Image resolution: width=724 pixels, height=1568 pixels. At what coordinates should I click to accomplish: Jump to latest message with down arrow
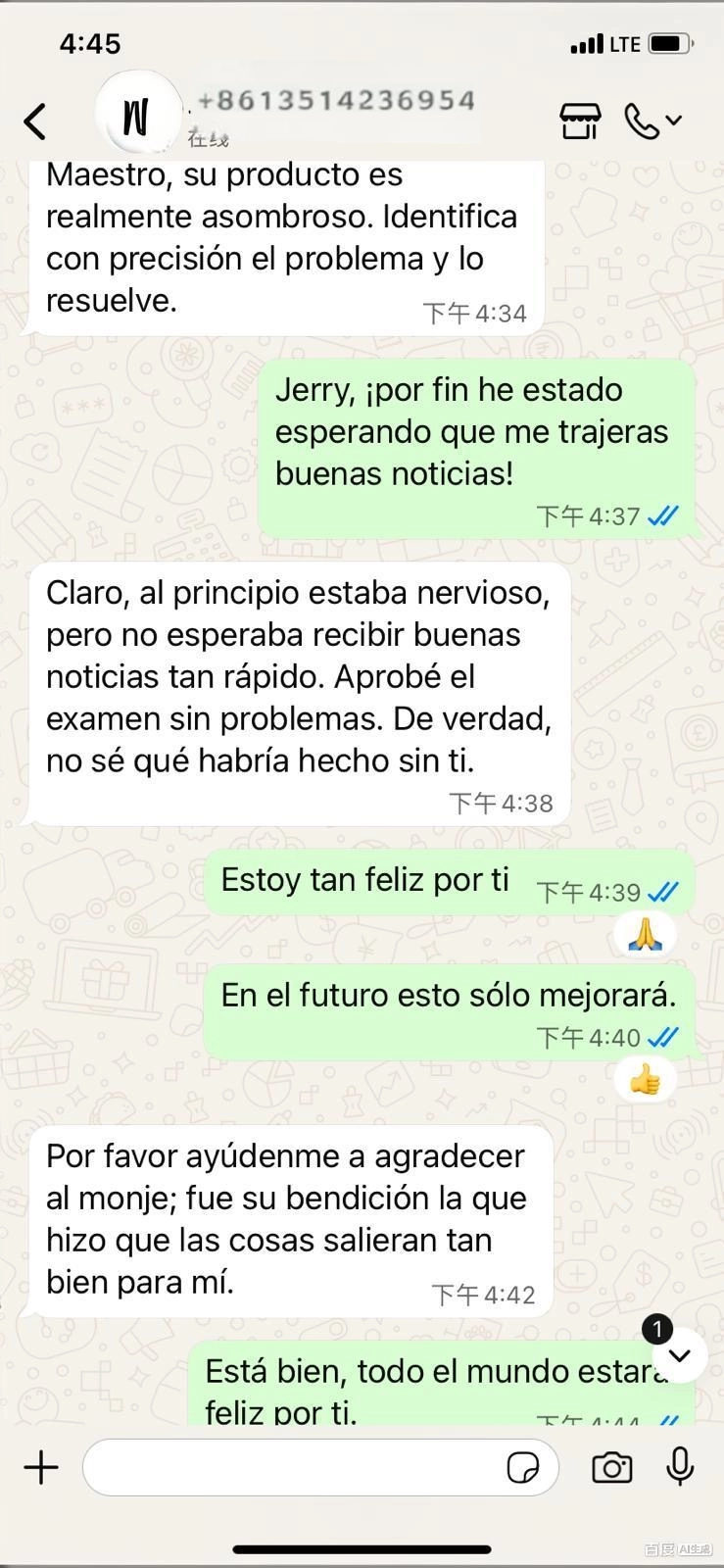point(680,1355)
